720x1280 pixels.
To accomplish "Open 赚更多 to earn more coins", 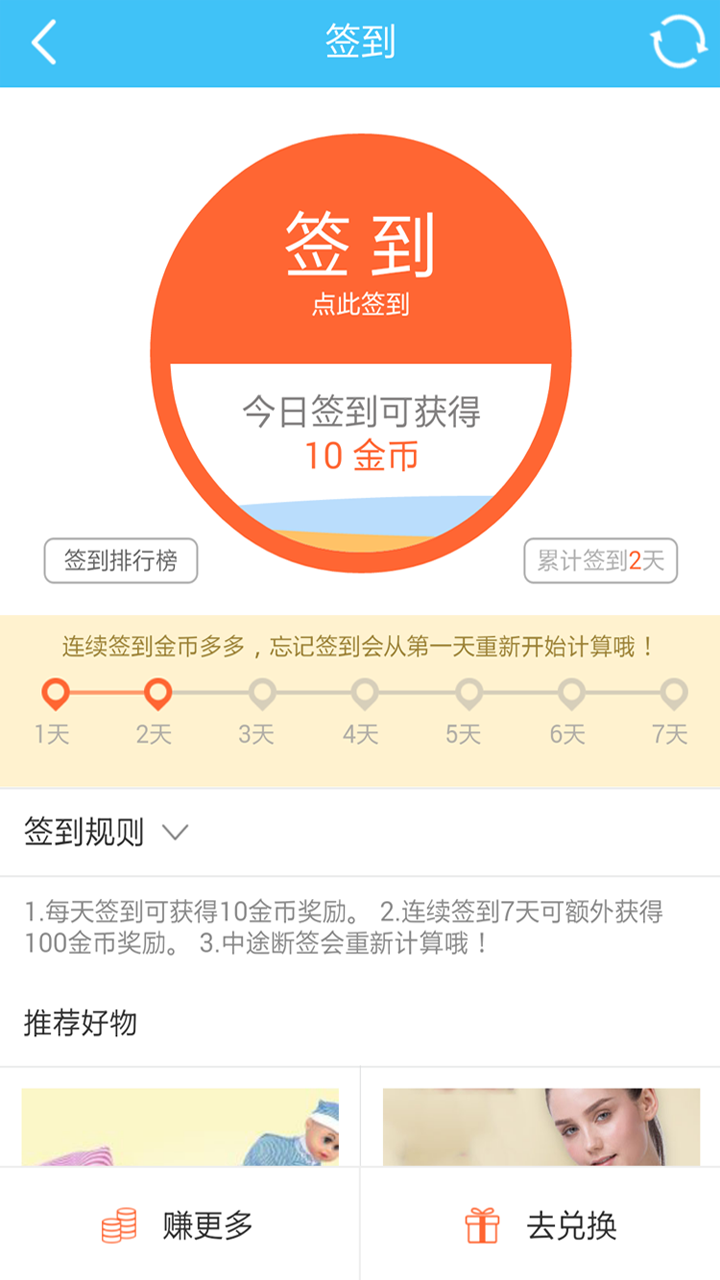I will [180, 1225].
